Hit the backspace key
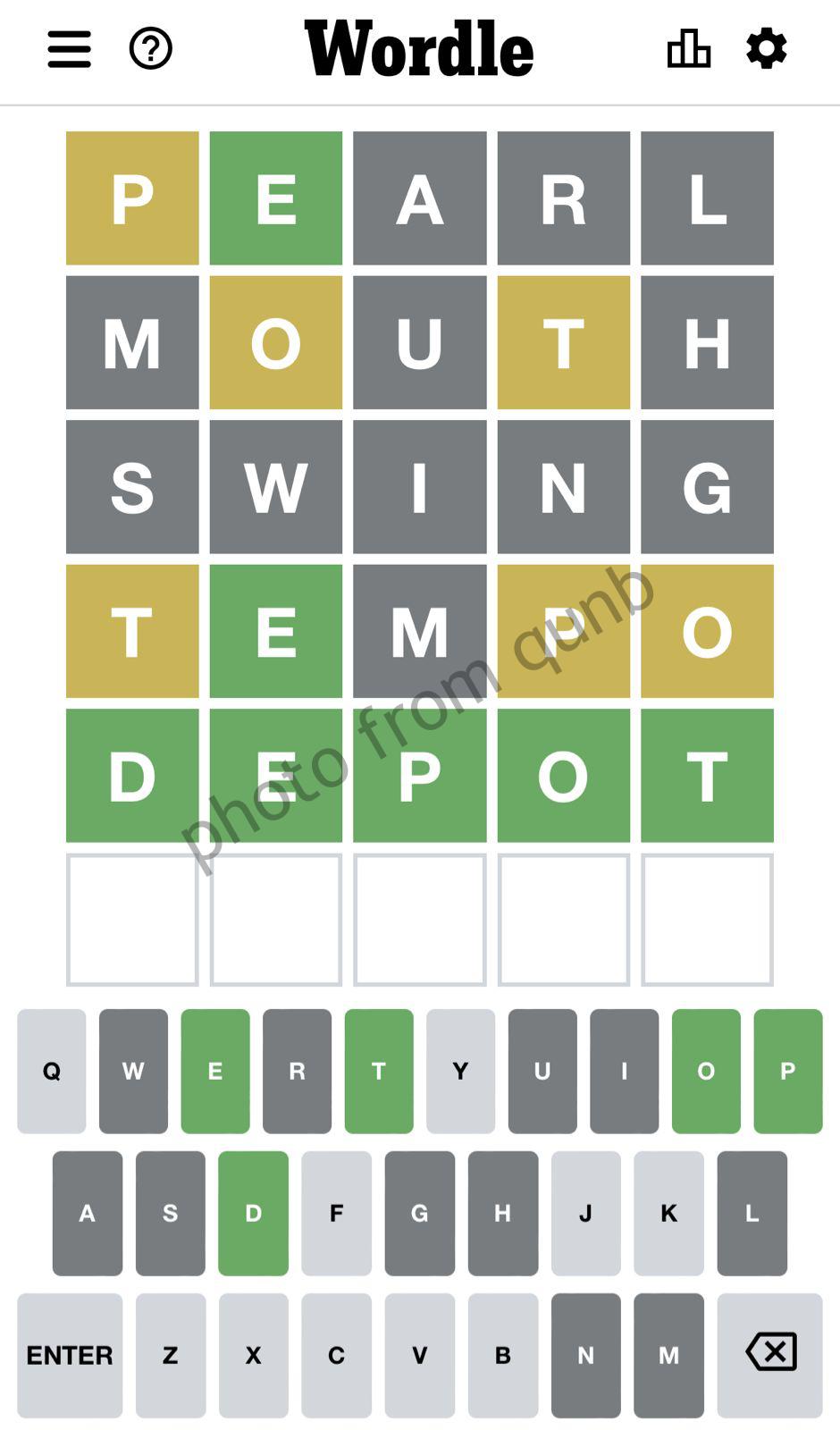The image size is (840, 1430). (x=769, y=1355)
